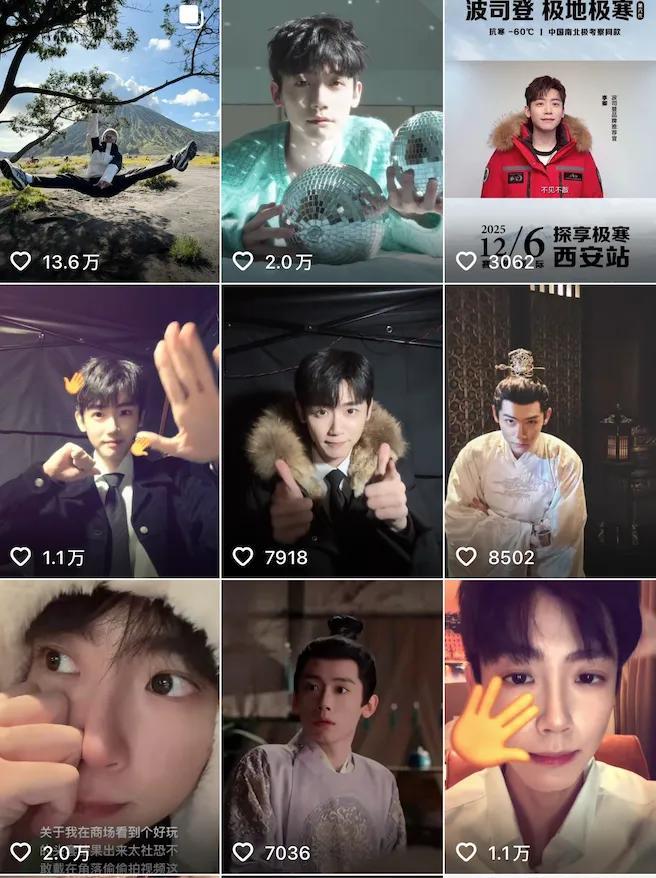Play the video with 7036 likes
This screenshot has height=878, width=656.
click(331, 725)
